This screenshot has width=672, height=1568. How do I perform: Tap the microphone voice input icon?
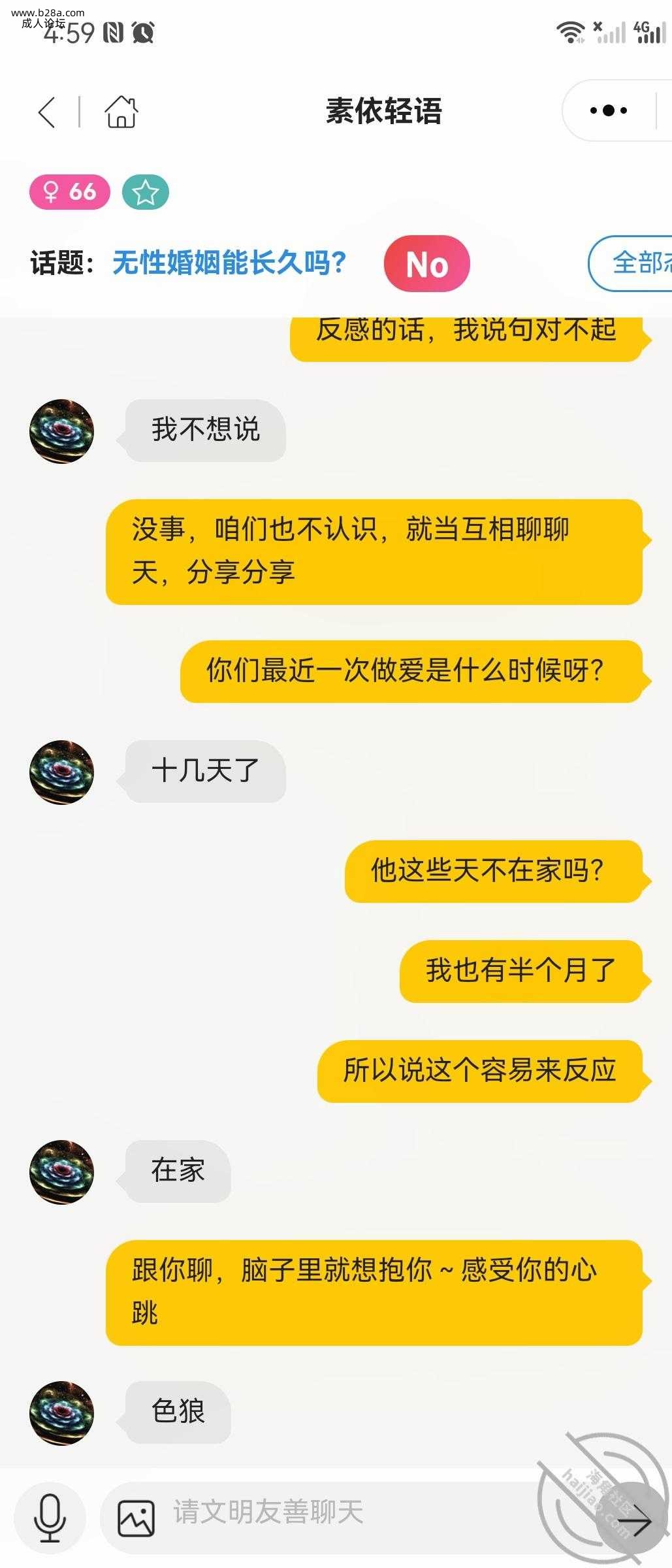click(50, 1518)
